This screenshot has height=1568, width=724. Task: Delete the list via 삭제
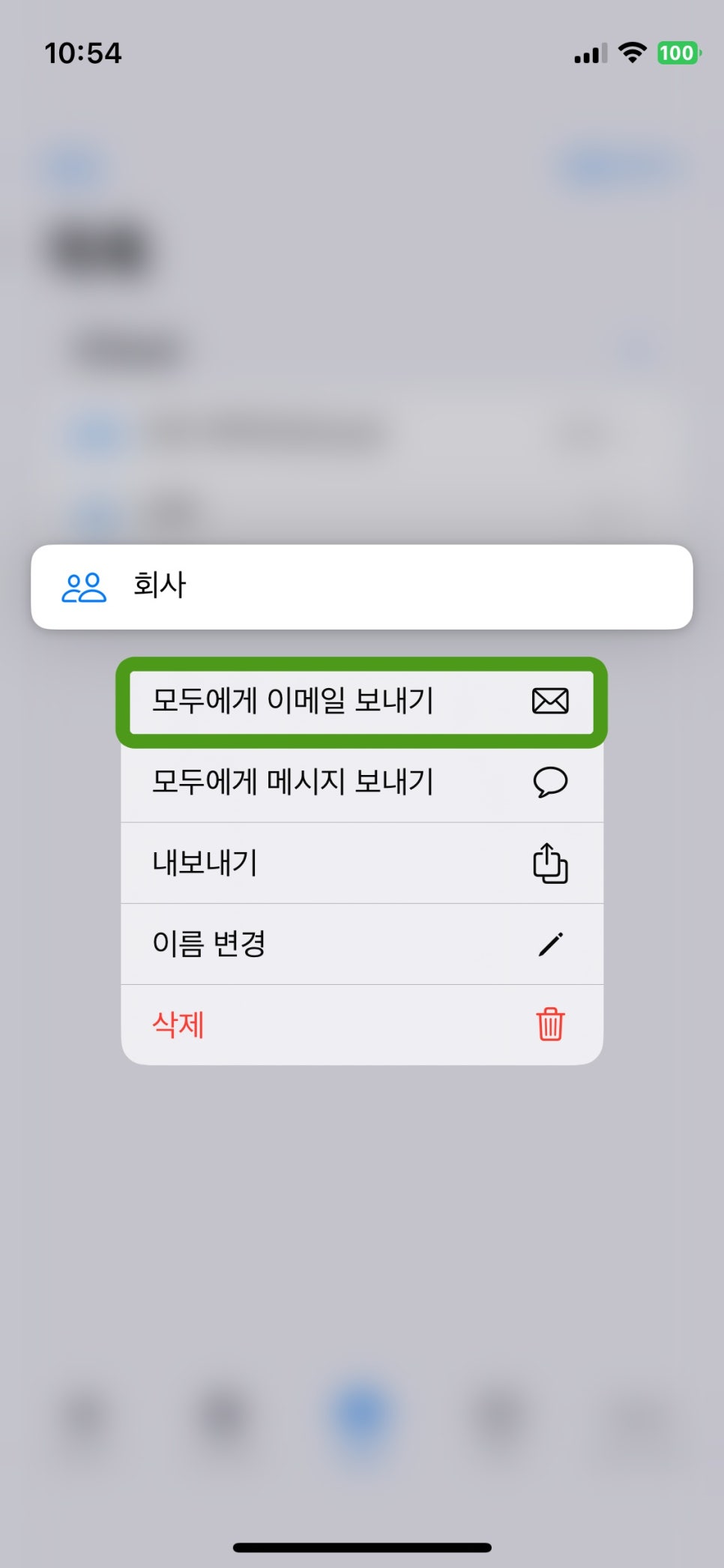click(x=362, y=1025)
